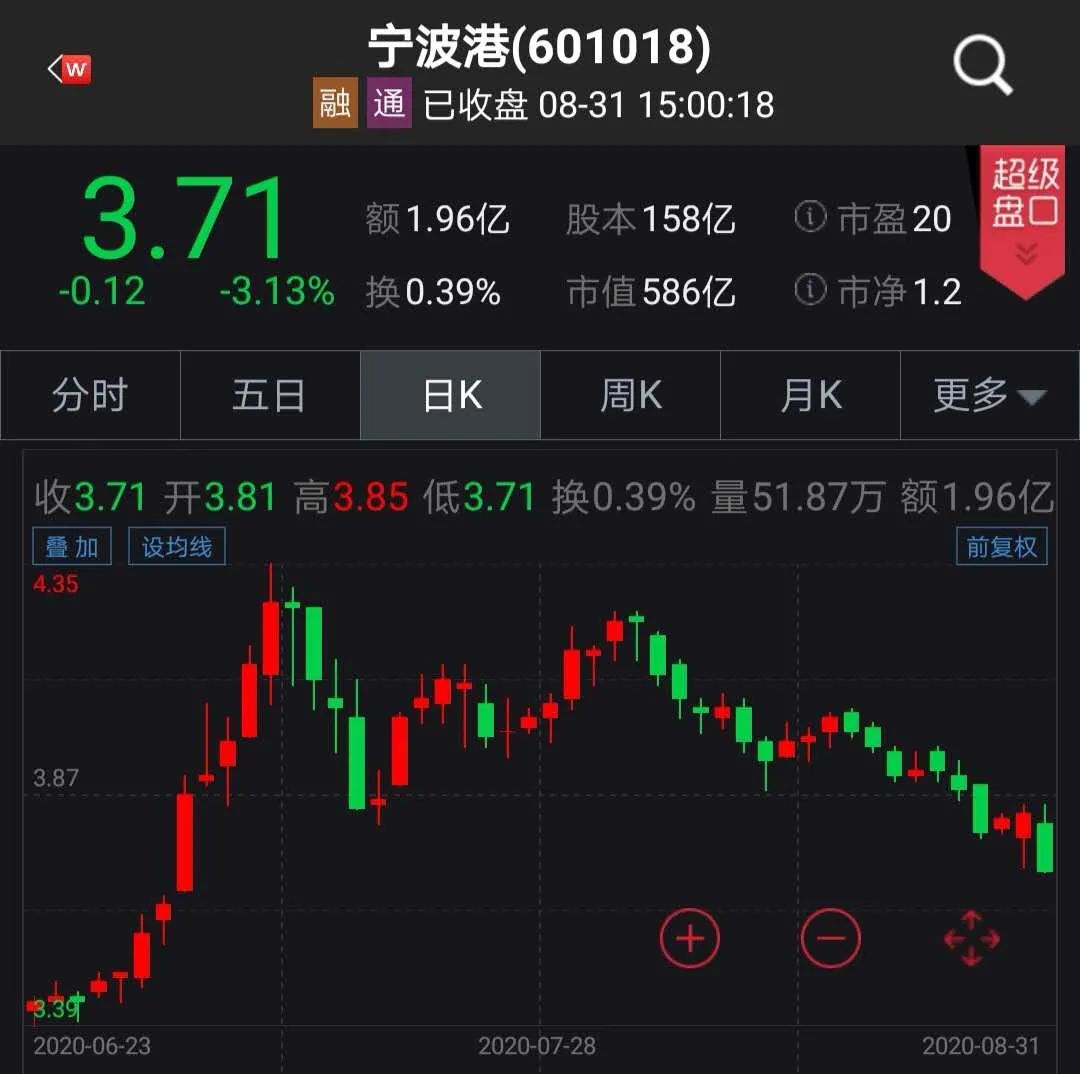The height and width of the screenshot is (1074, 1080).
Task: Go back using the top-left arrow
Action: (68, 69)
